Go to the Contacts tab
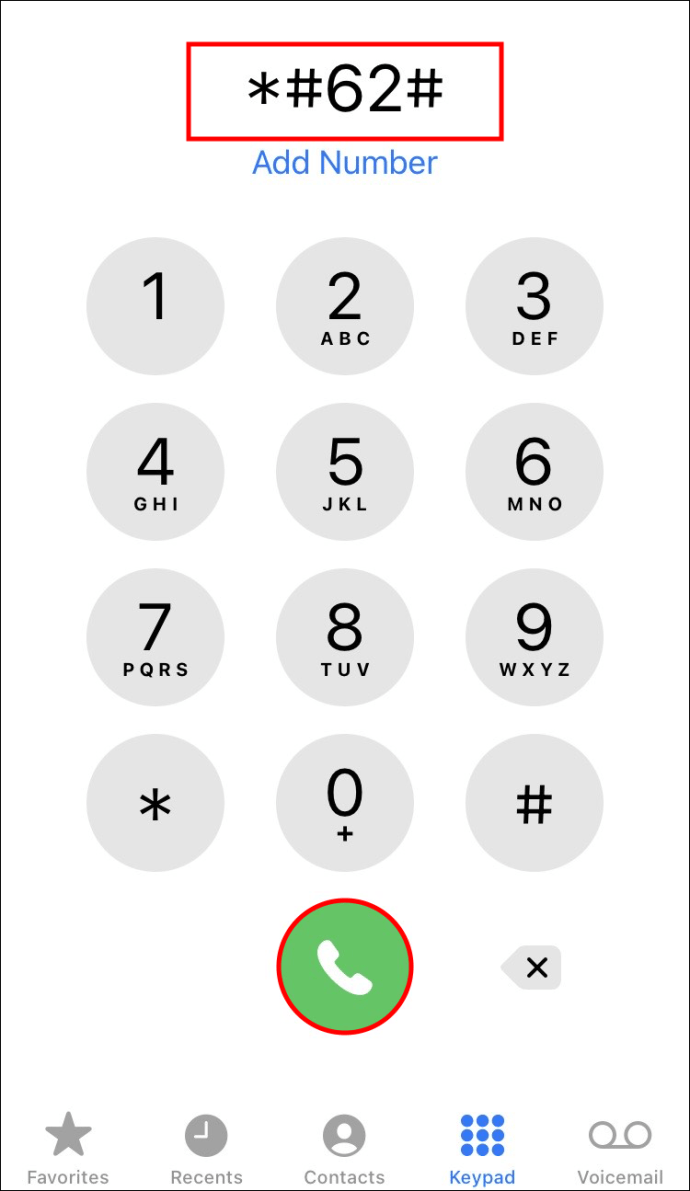The height and width of the screenshot is (1191, 690). 344,1148
